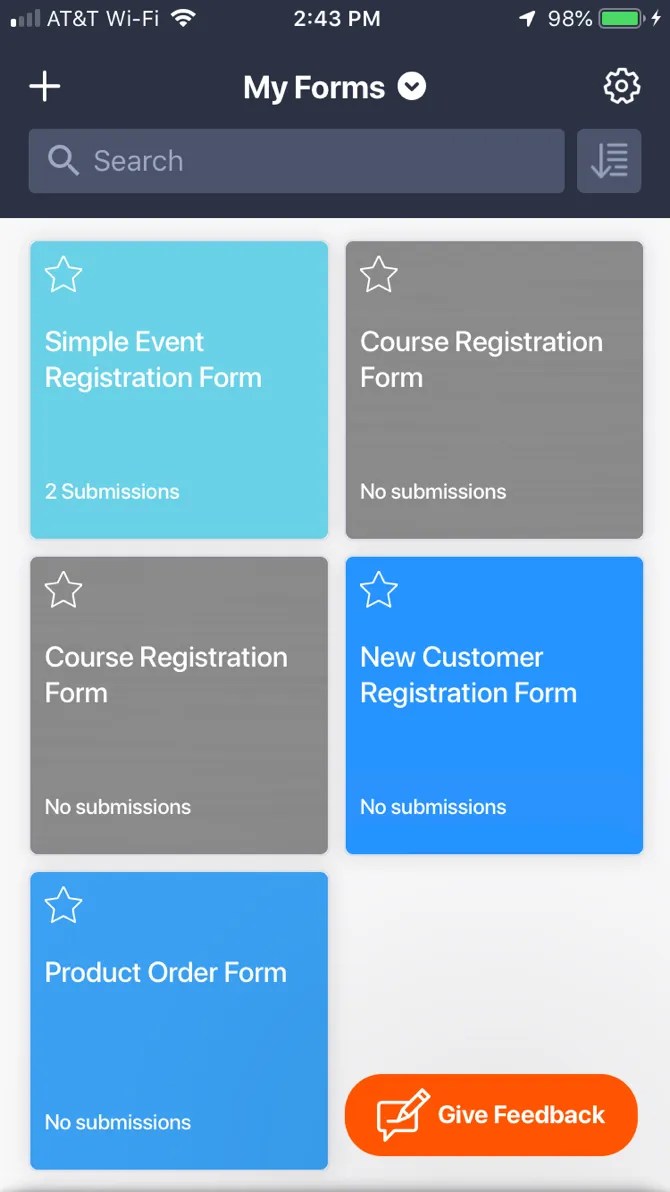Mark Product Order Form as favorite

click(64, 905)
